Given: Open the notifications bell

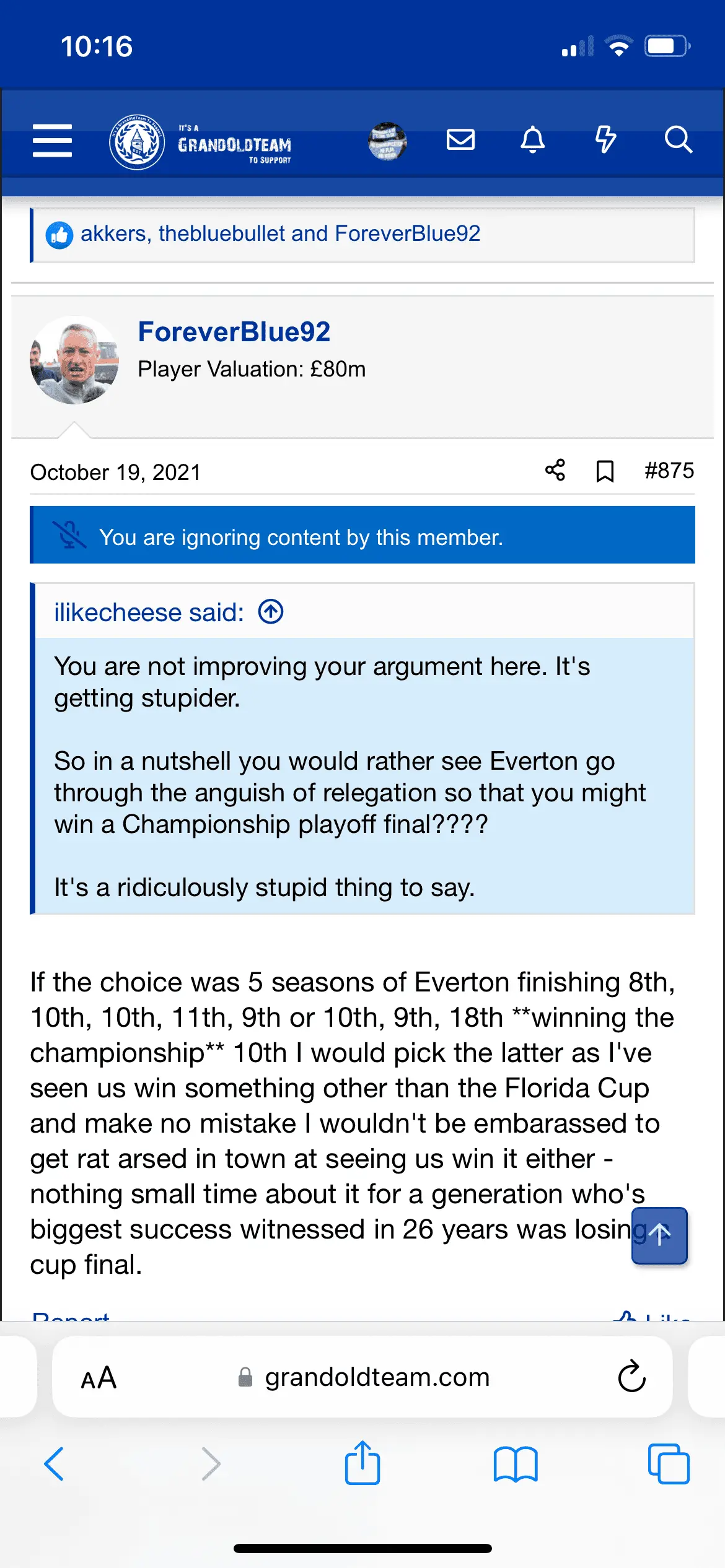Looking at the screenshot, I should coord(532,140).
